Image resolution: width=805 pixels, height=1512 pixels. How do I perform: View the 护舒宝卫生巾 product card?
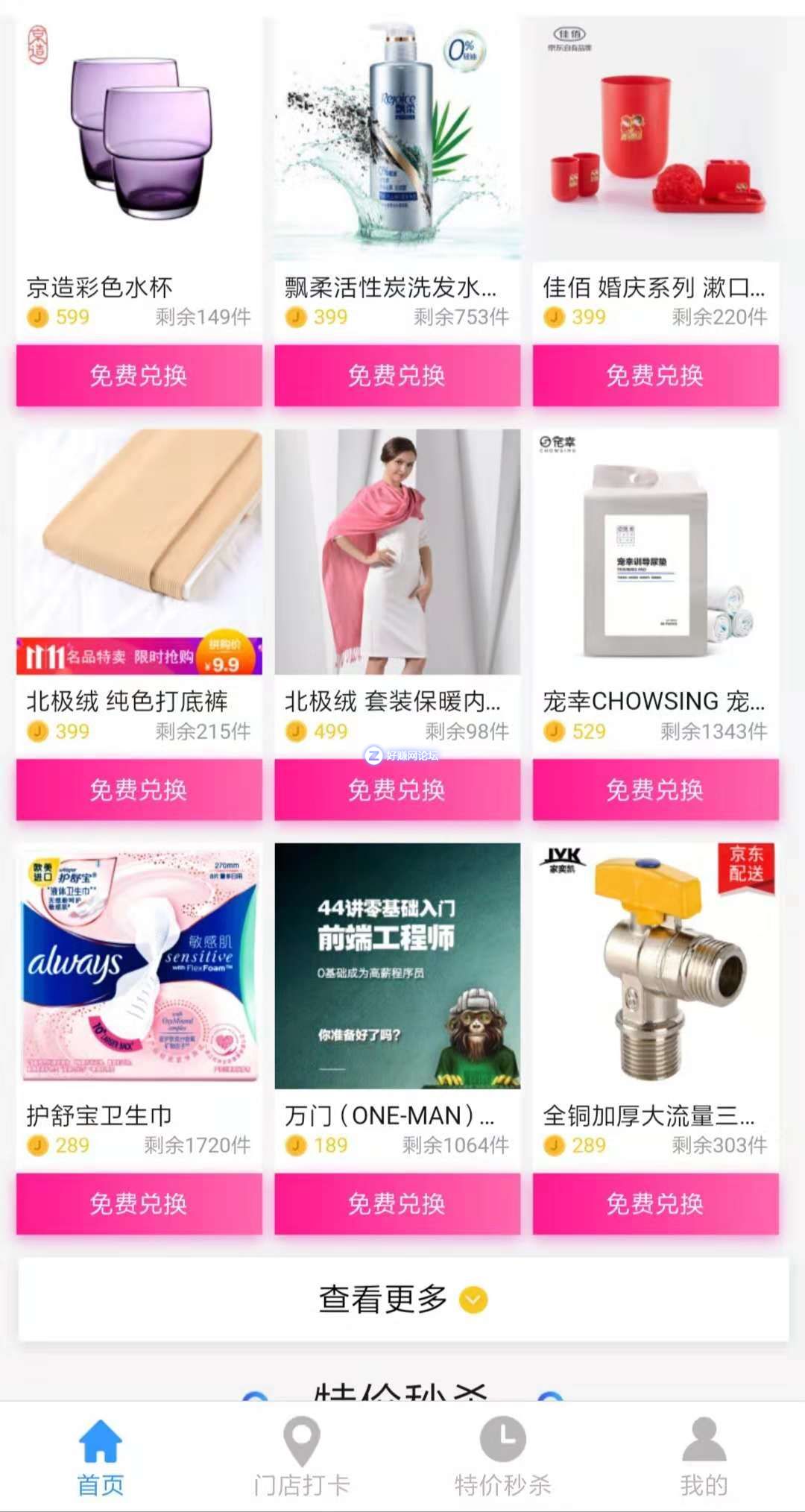tap(139, 966)
